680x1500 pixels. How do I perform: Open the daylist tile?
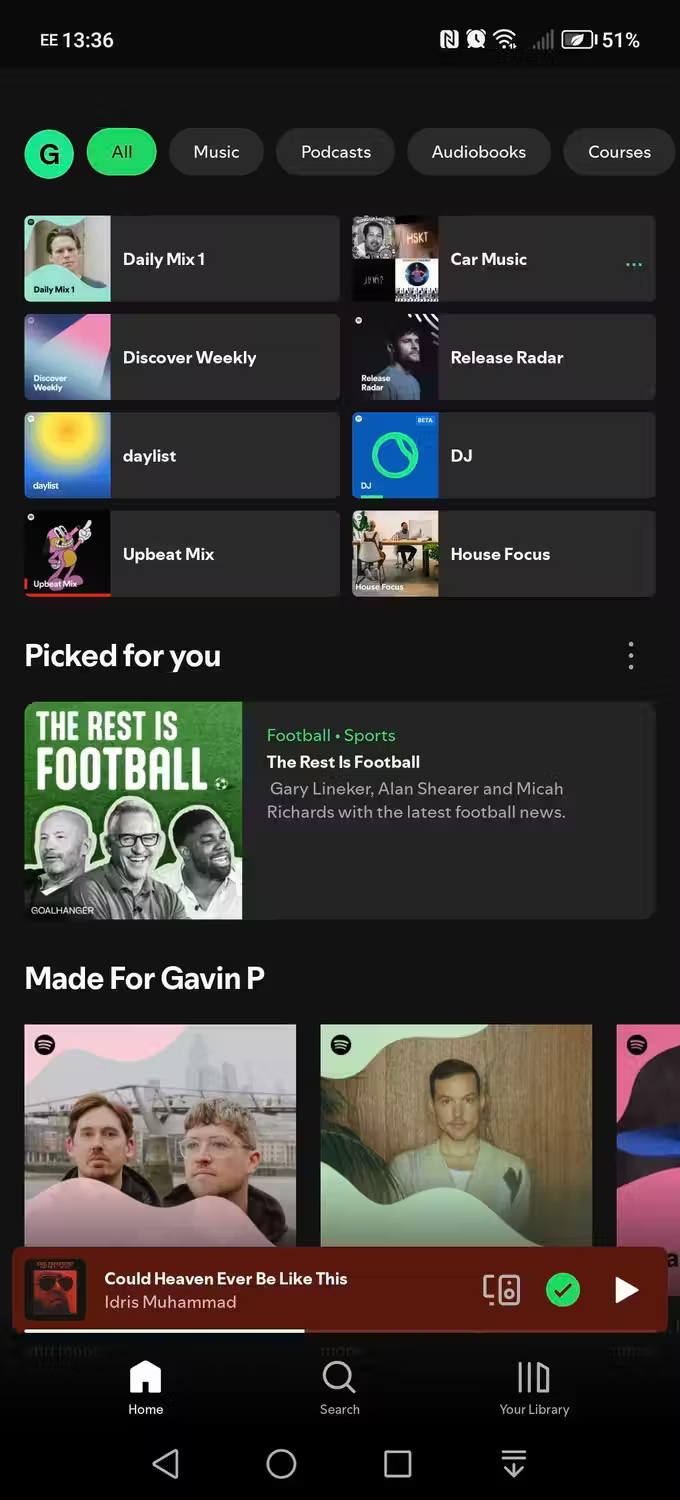click(x=182, y=455)
